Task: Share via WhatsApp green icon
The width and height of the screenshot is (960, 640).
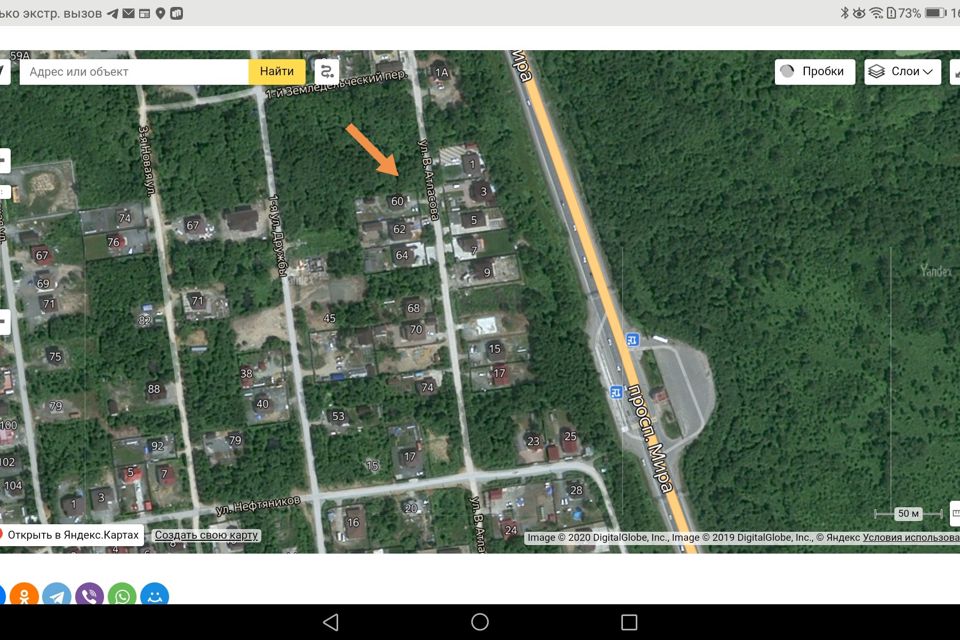Action: click(x=122, y=596)
